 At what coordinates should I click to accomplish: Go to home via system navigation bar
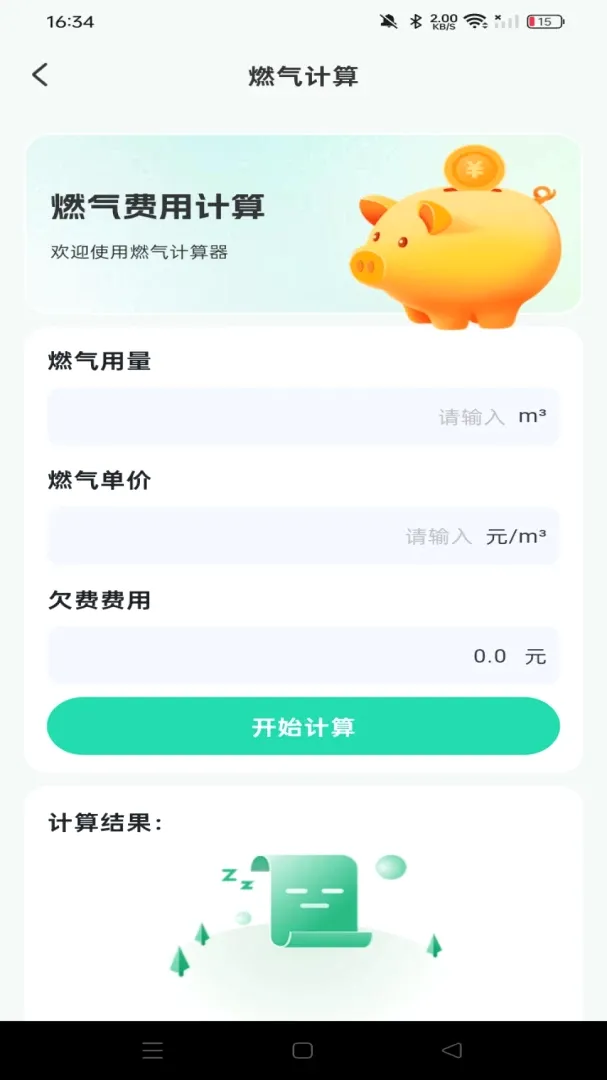302,1050
